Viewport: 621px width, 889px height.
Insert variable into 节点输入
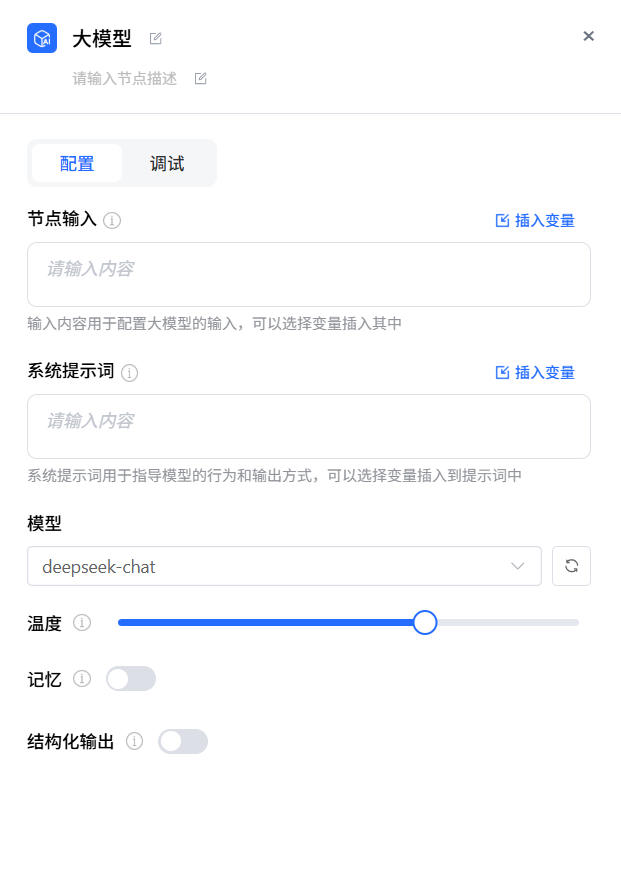click(x=535, y=220)
